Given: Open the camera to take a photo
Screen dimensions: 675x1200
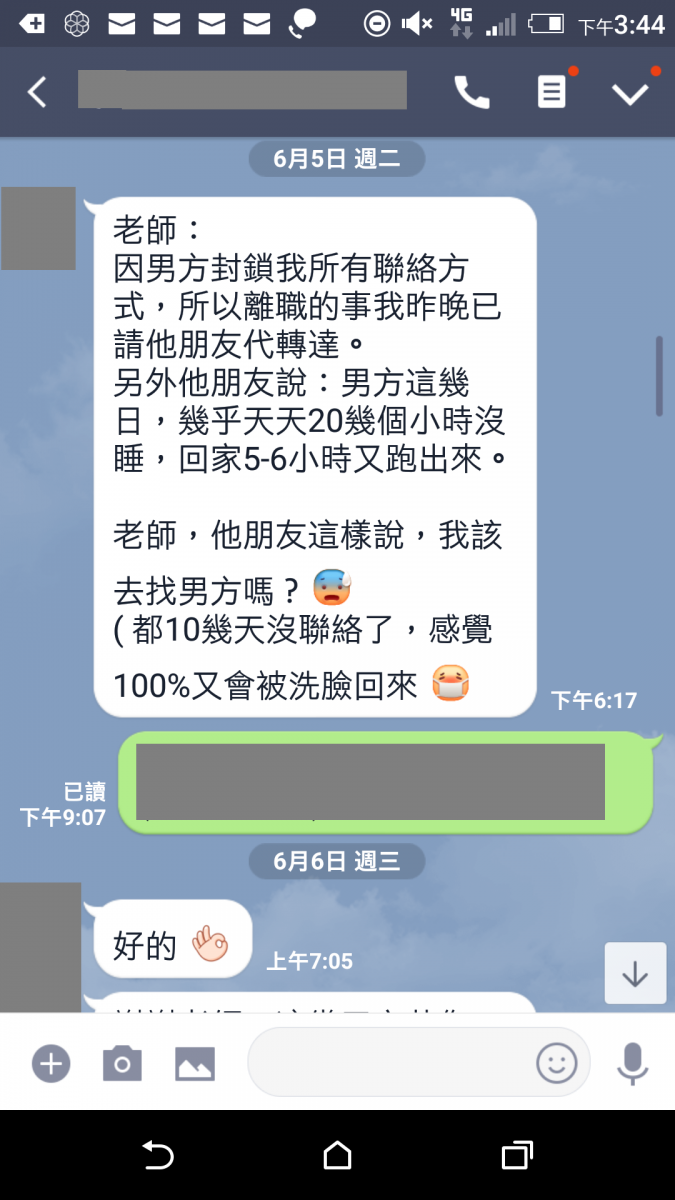Looking at the screenshot, I should point(122,1062).
